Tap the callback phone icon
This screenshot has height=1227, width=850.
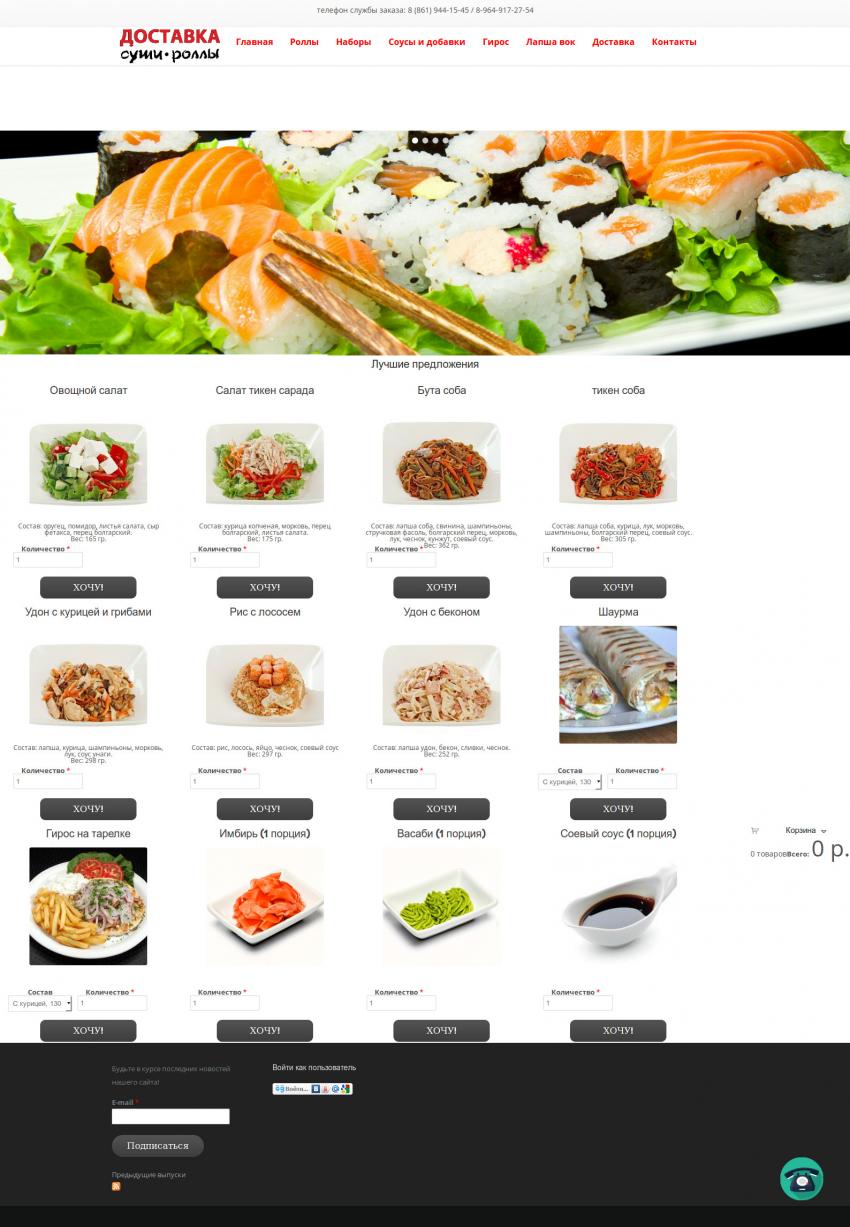point(801,1179)
